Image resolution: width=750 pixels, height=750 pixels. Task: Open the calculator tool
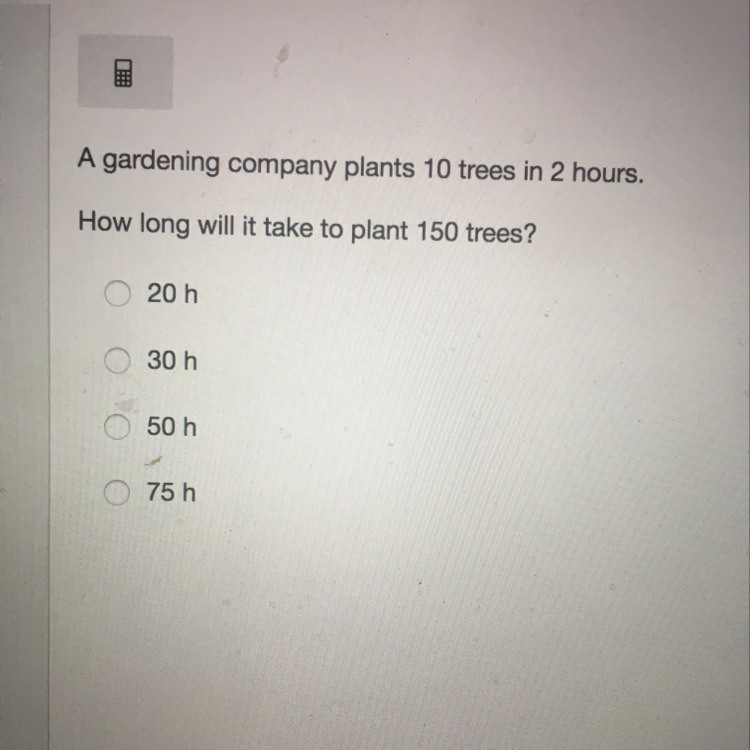(125, 73)
